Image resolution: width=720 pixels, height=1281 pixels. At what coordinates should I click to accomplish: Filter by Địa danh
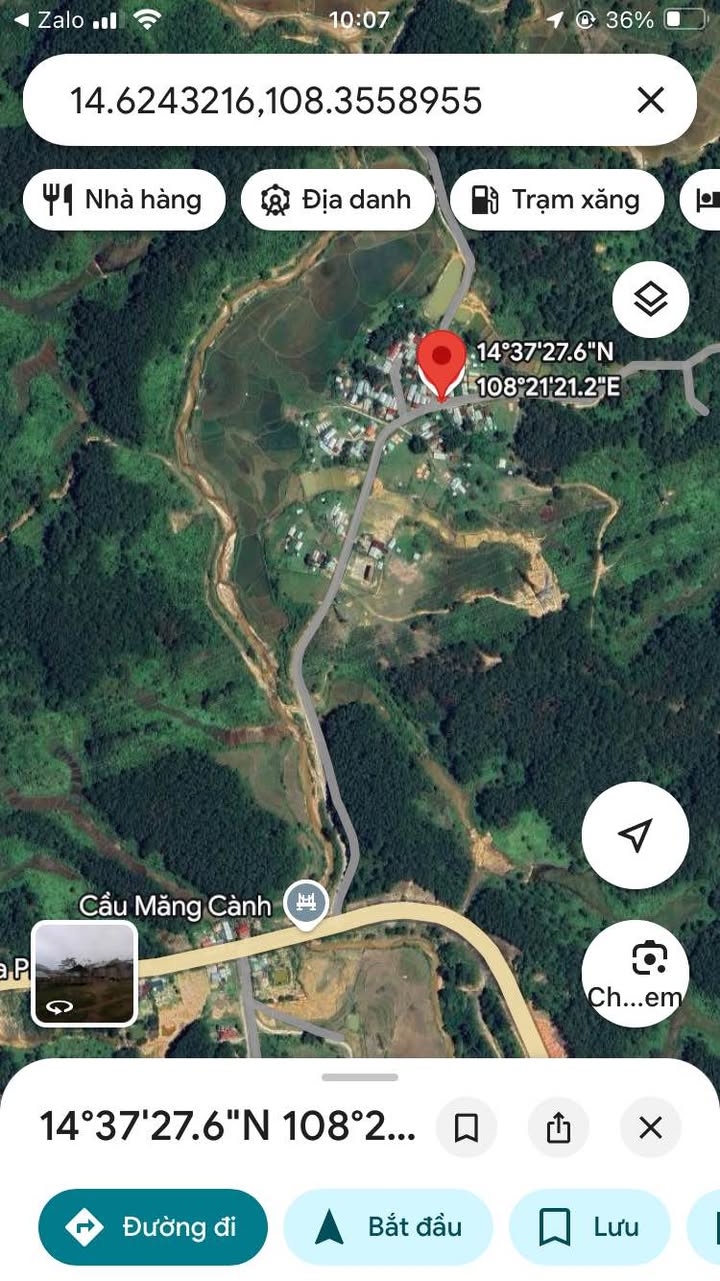tap(338, 200)
